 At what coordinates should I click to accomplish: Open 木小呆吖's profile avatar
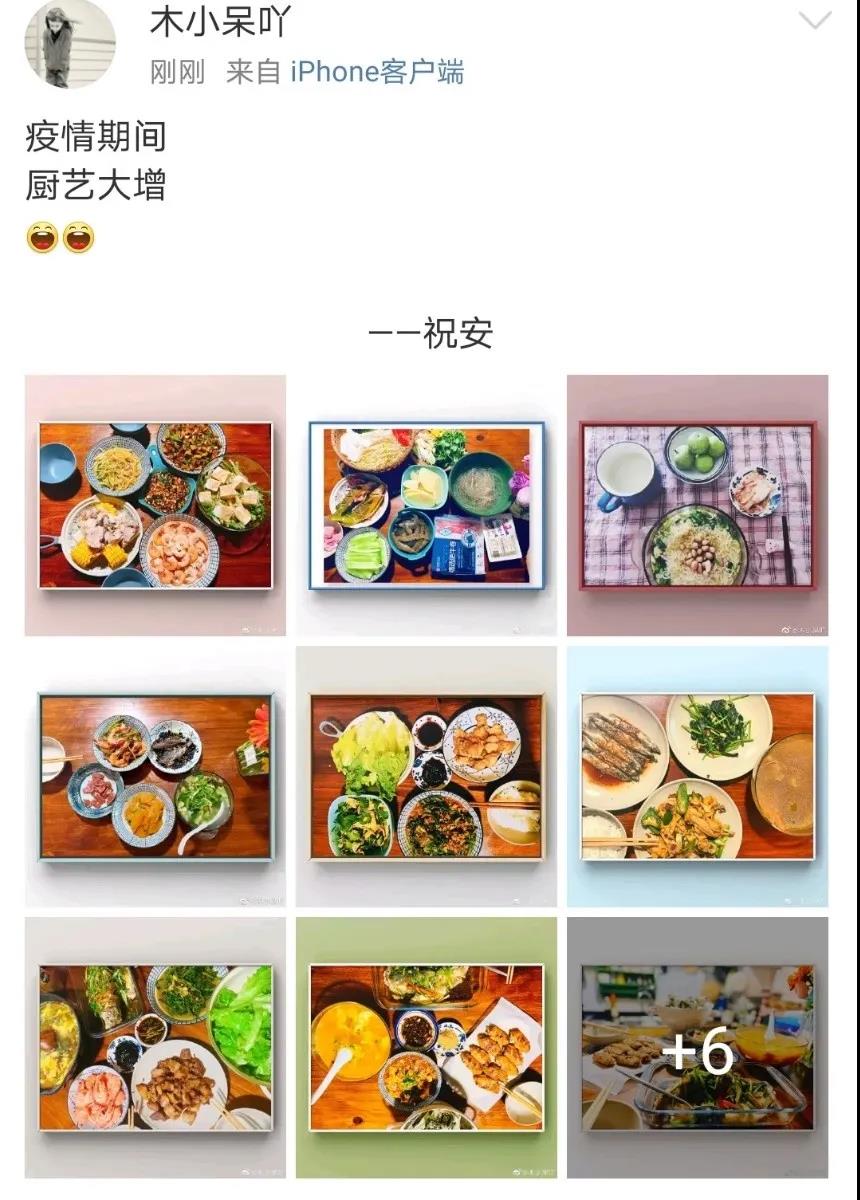70,43
